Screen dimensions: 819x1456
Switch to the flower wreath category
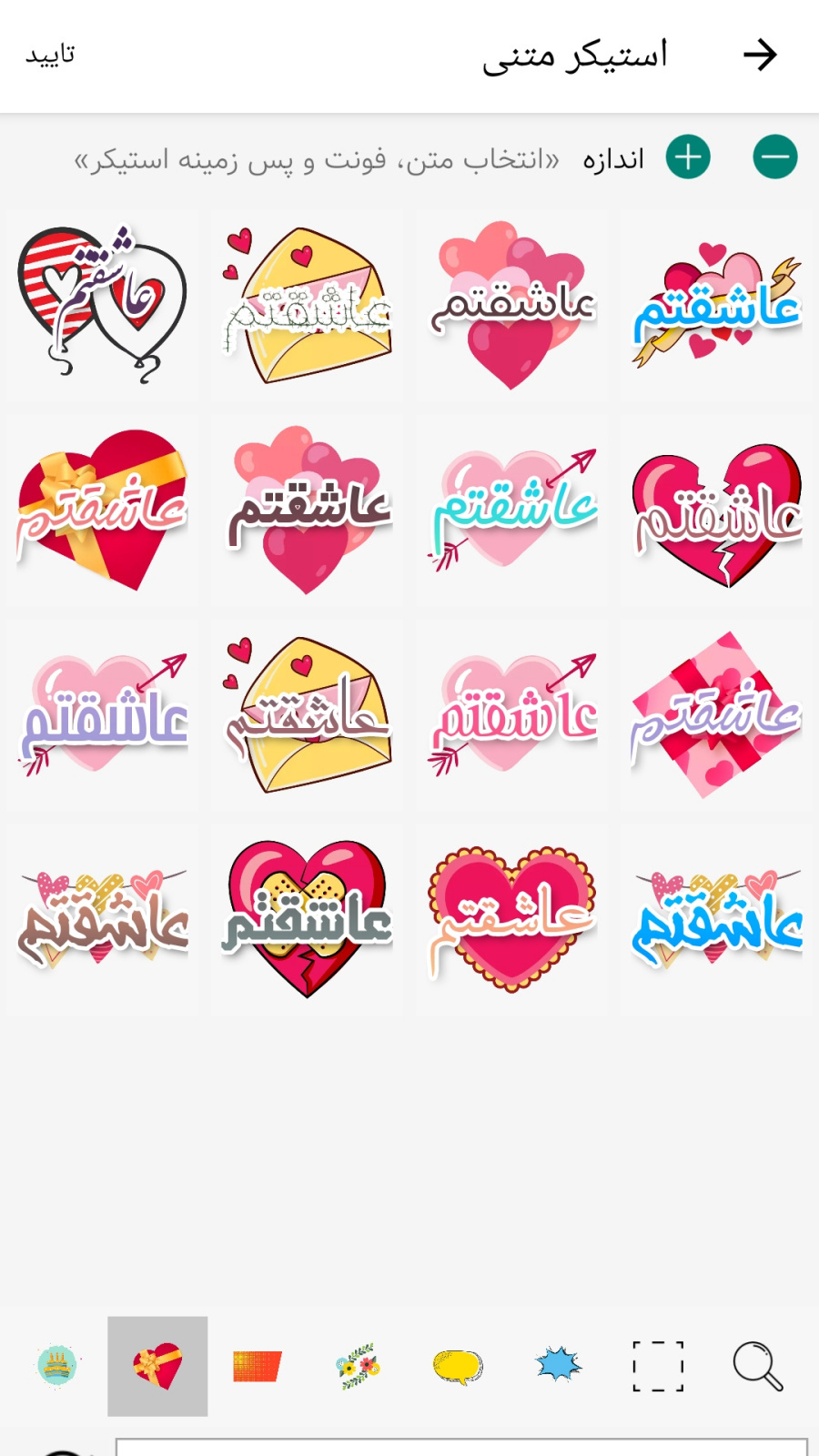357,1366
